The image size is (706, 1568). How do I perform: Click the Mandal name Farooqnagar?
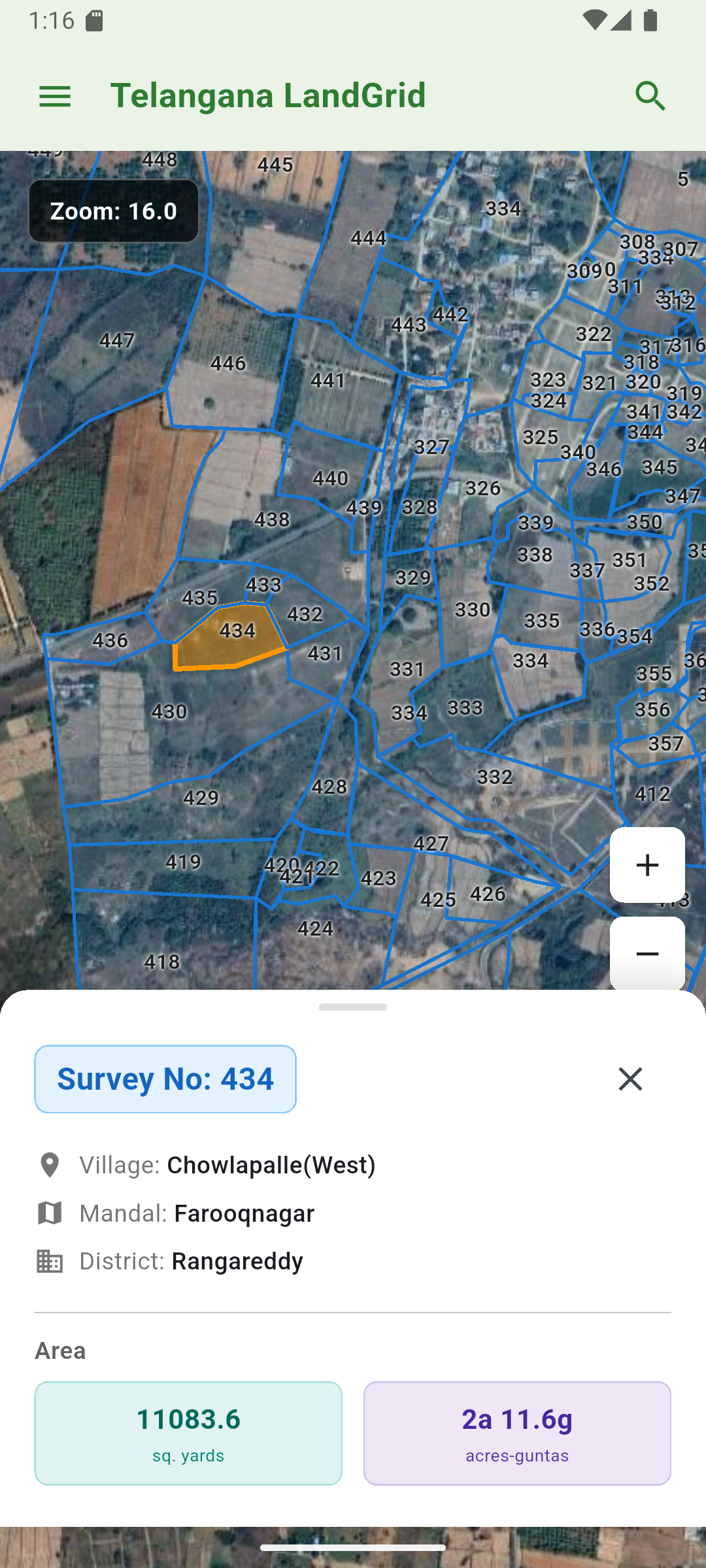[x=244, y=1213]
